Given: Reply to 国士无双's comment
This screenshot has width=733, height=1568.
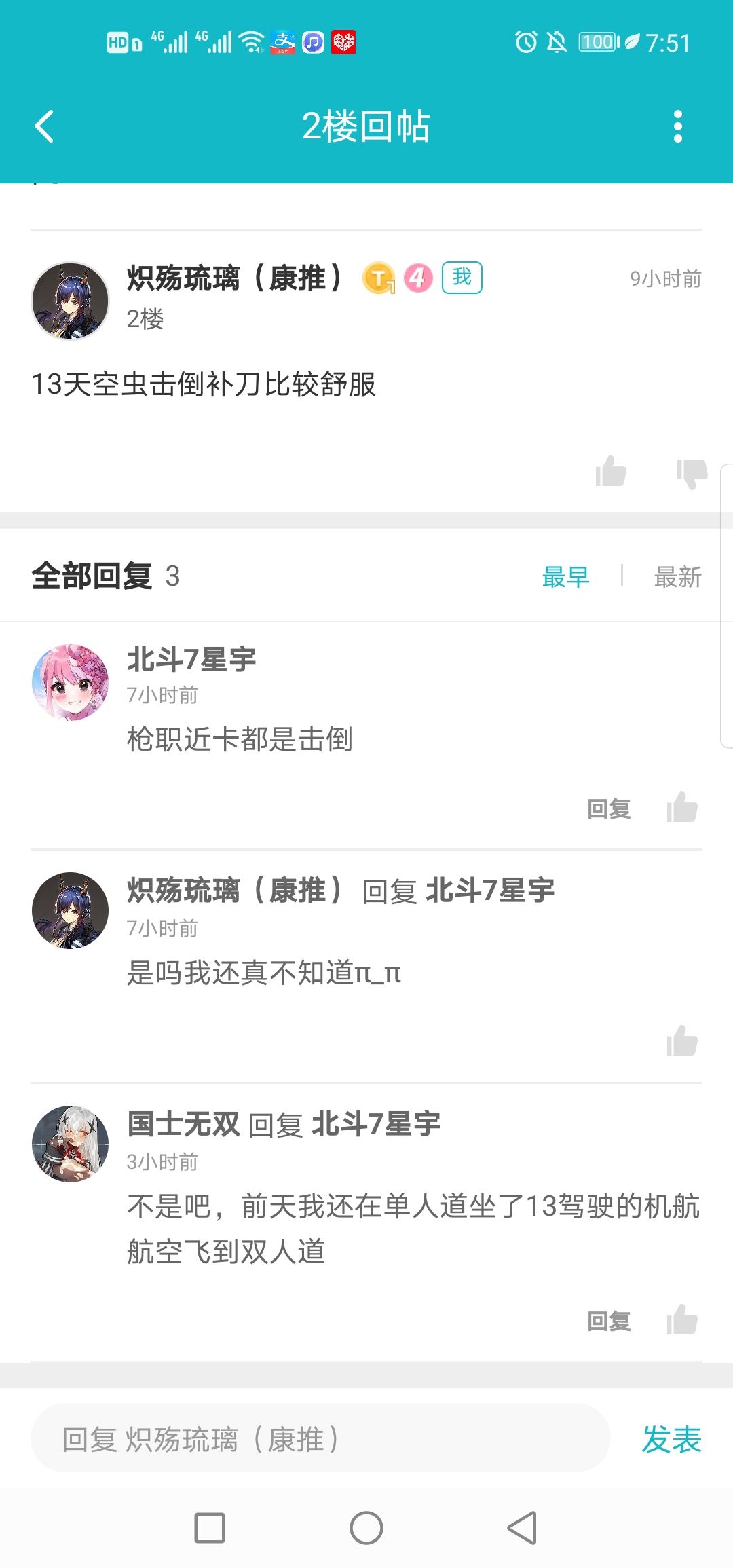Looking at the screenshot, I should [609, 1321].
